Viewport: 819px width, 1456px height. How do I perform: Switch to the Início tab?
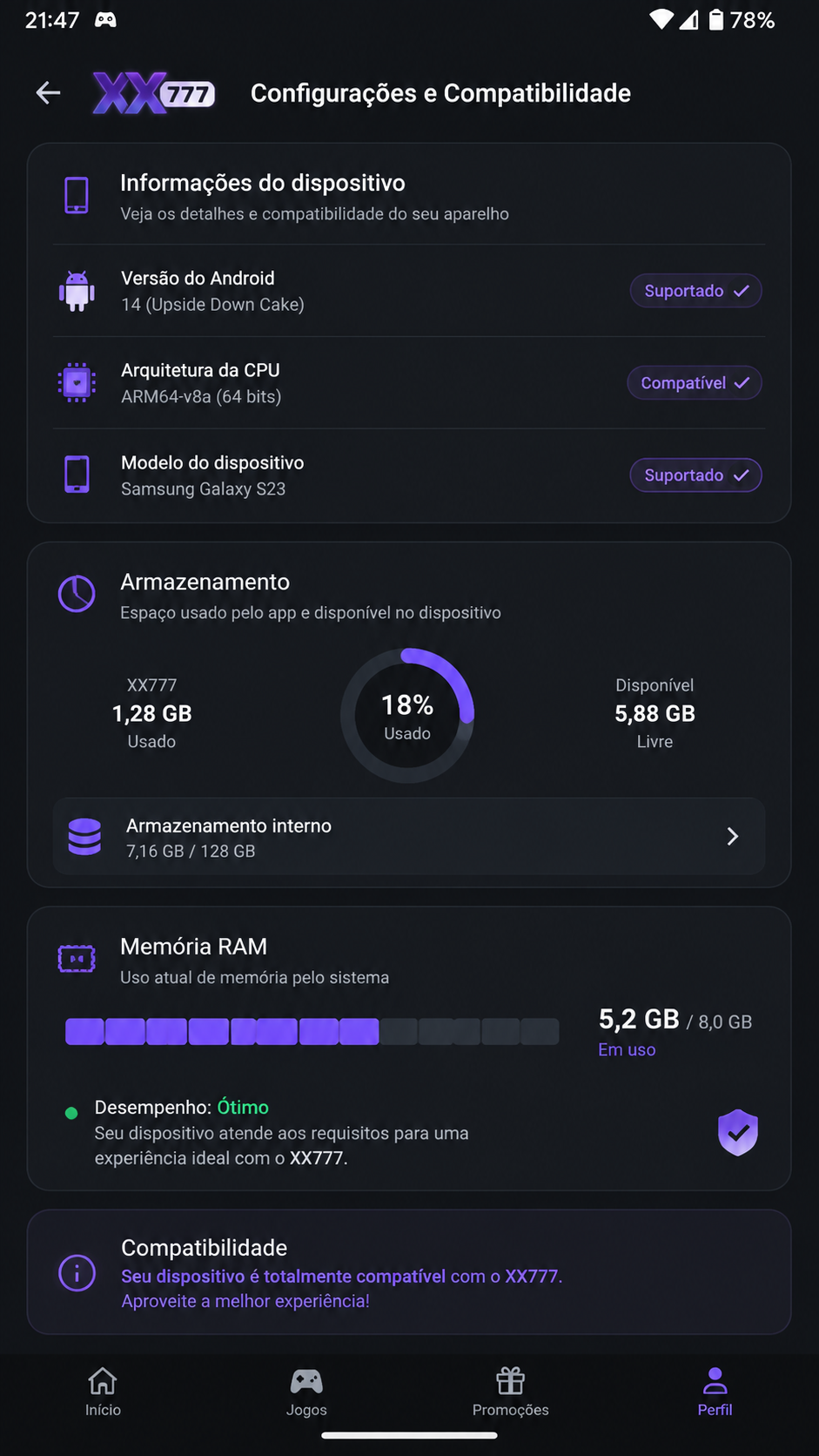pos(103,1392)
